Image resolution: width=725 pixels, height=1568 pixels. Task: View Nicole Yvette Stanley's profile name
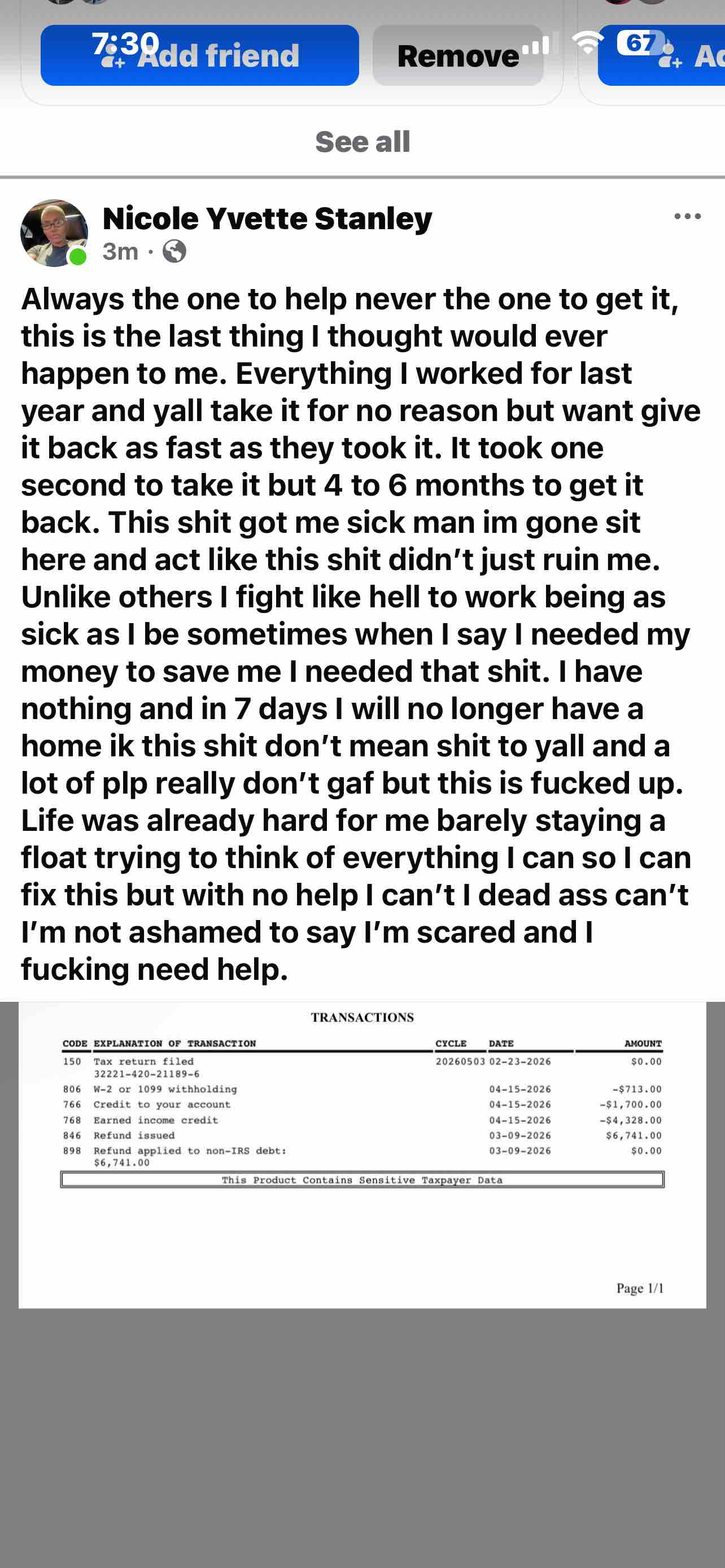[267, 218]
